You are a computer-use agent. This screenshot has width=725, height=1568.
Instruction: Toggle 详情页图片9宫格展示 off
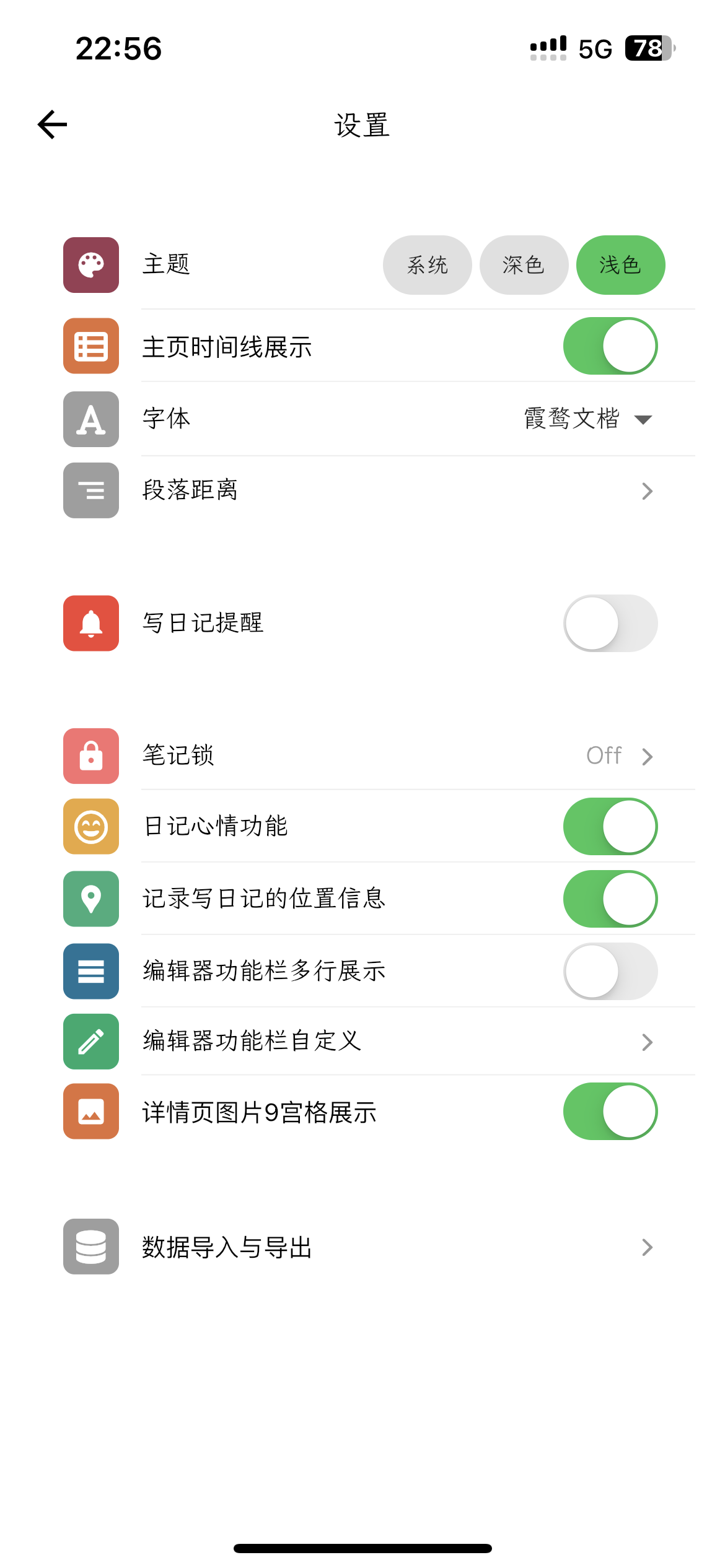610,1112
